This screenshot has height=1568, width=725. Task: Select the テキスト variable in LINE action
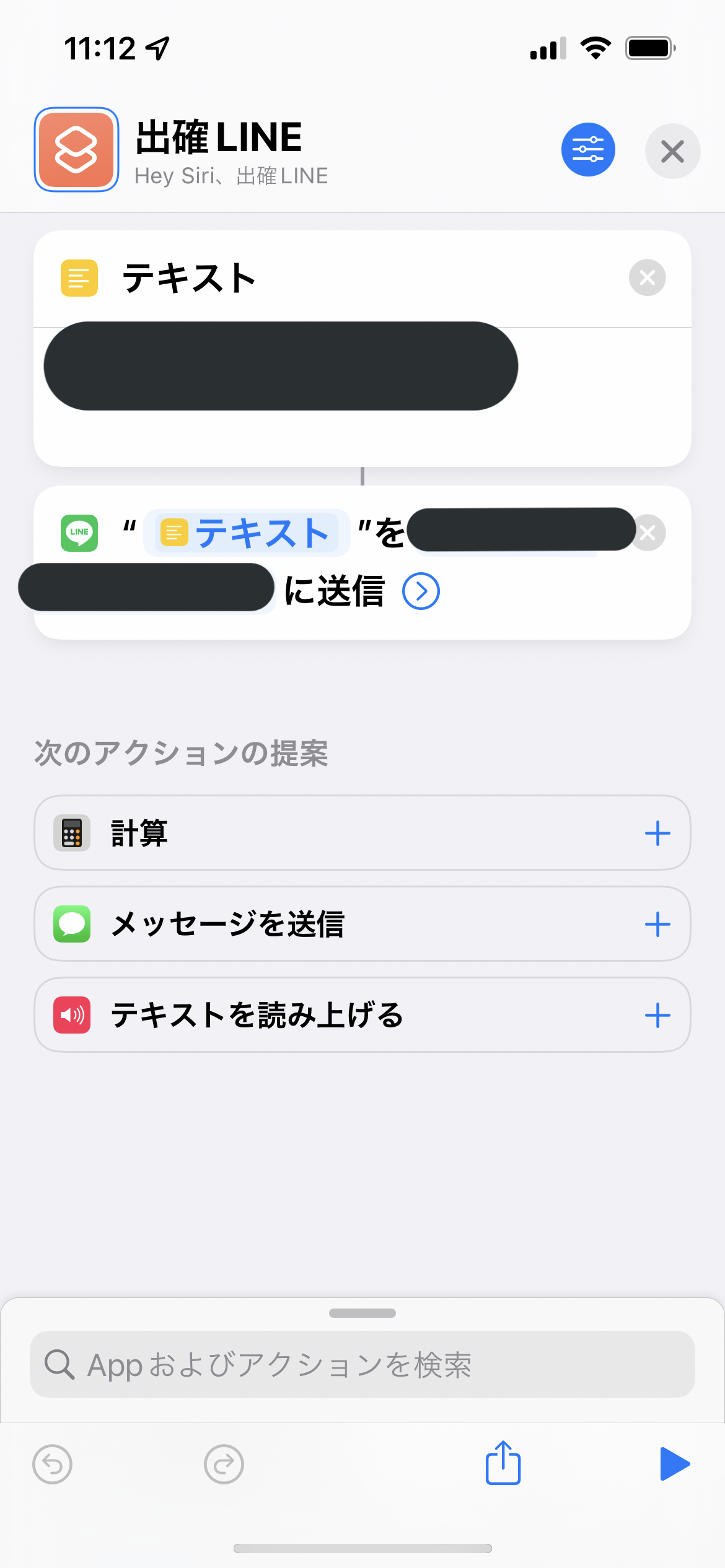pyautogui.click(x=247, y=533)
